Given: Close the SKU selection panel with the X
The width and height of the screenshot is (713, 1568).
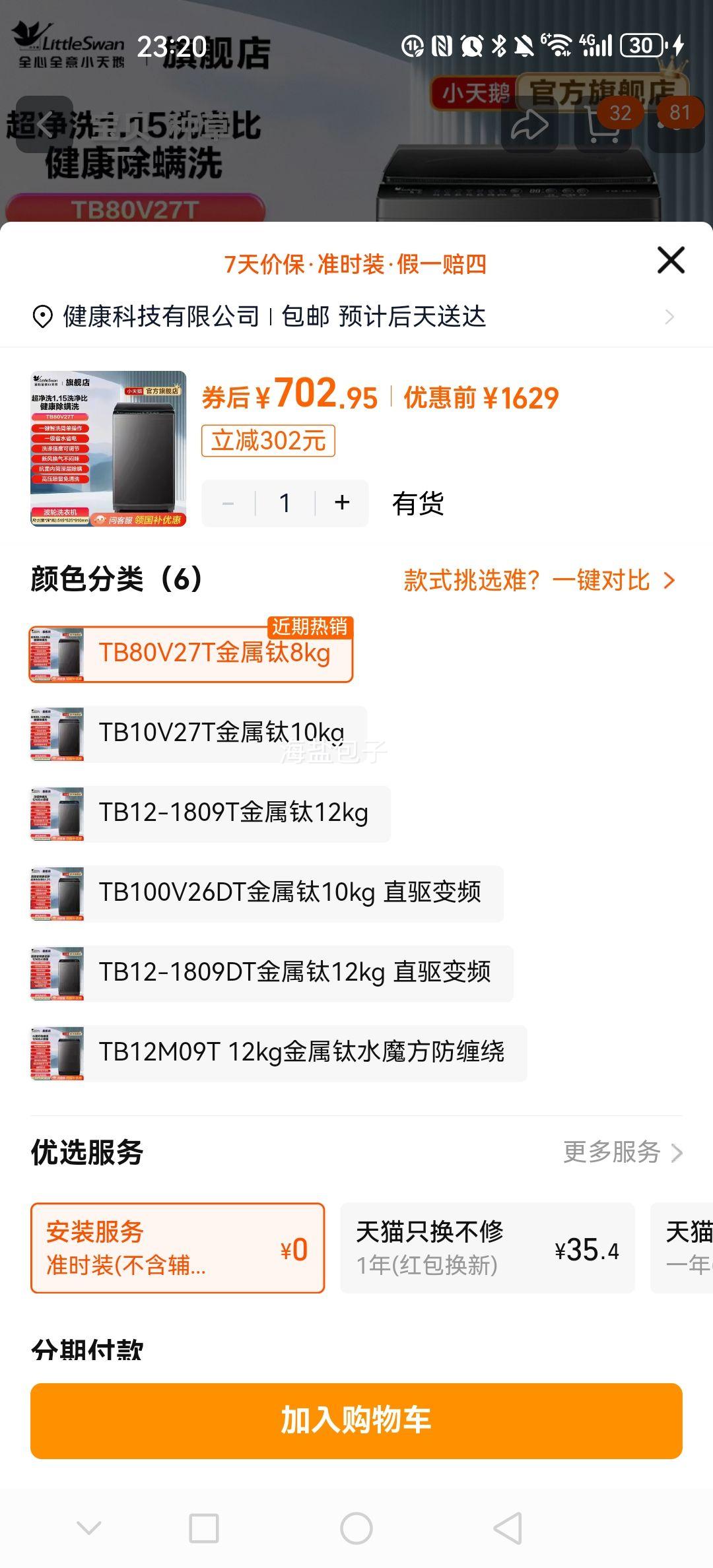Looking at the screenshot, I should click(x=669, y=260).
